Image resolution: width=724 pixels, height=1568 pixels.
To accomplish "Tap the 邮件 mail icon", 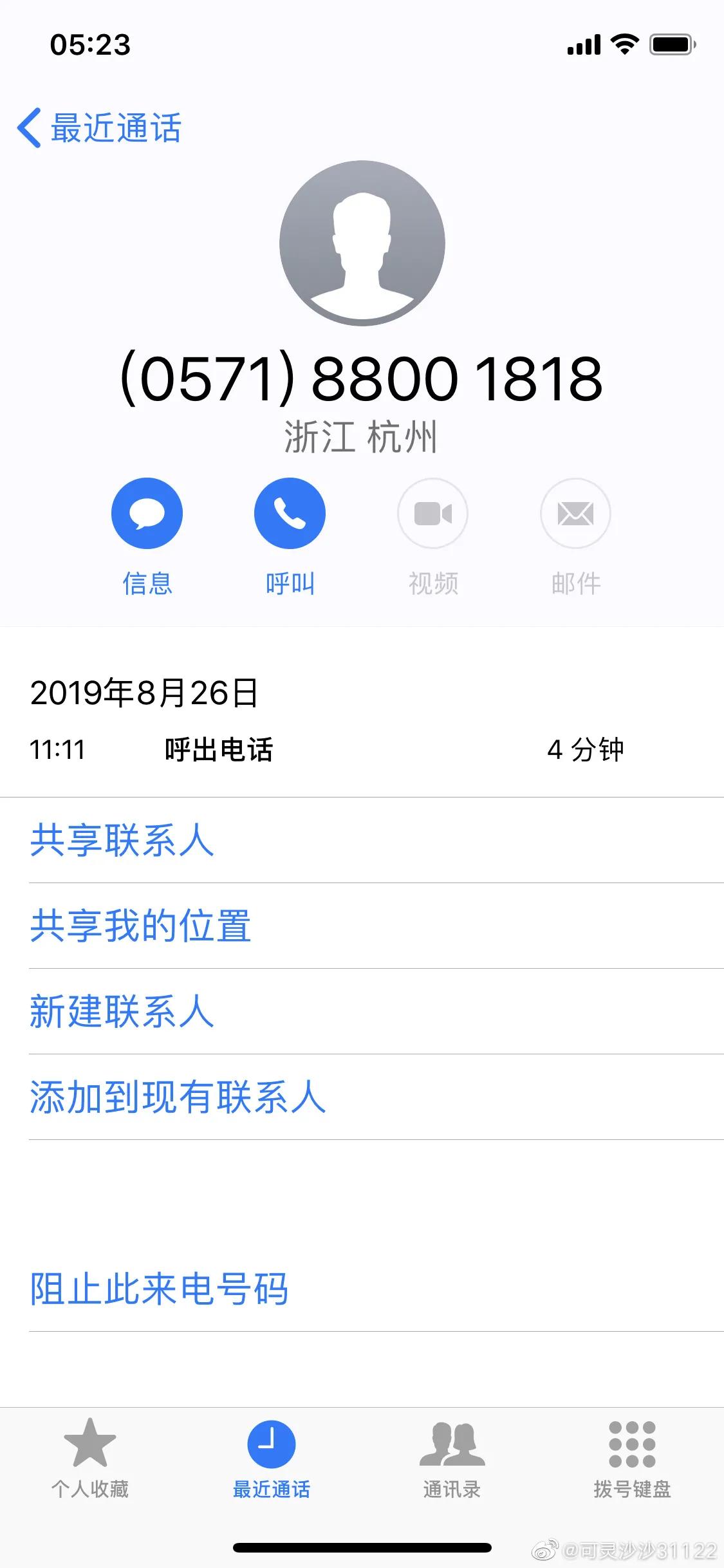I will (575, 513).
